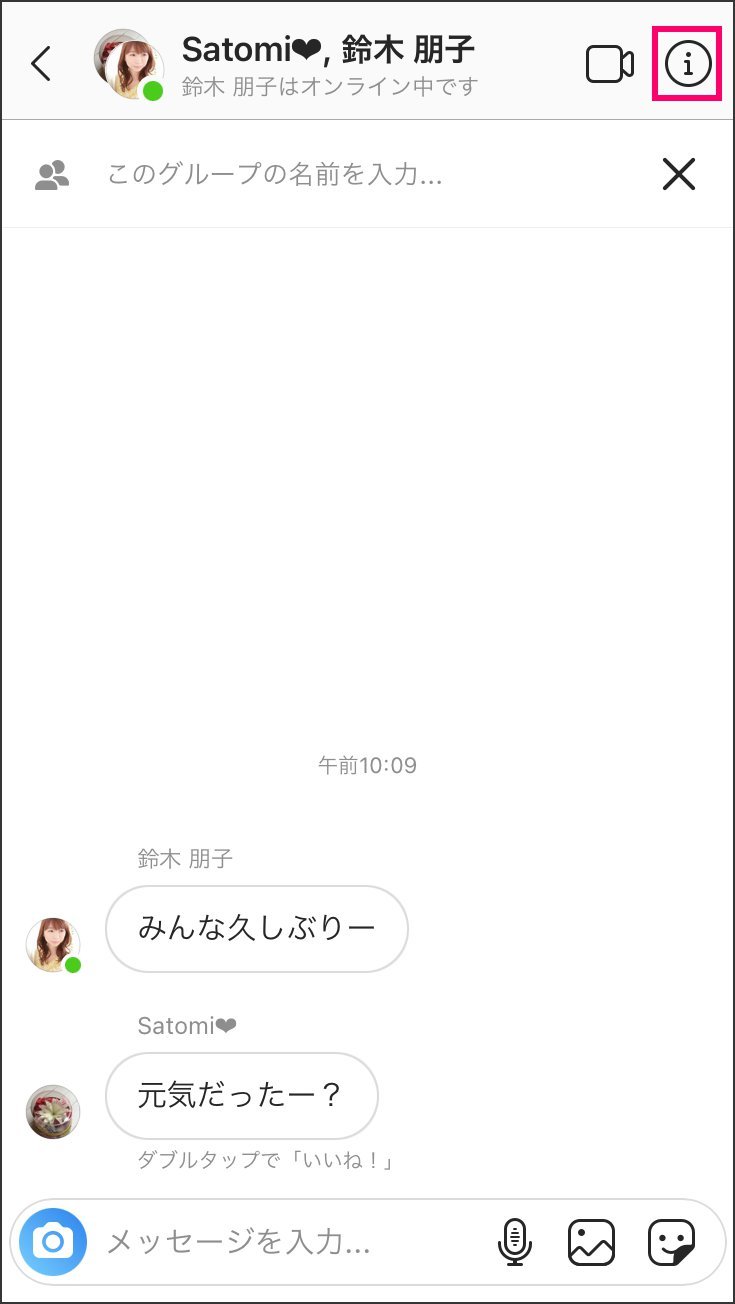Open Satomi's profile picture beside her message

coord(53,1111)
